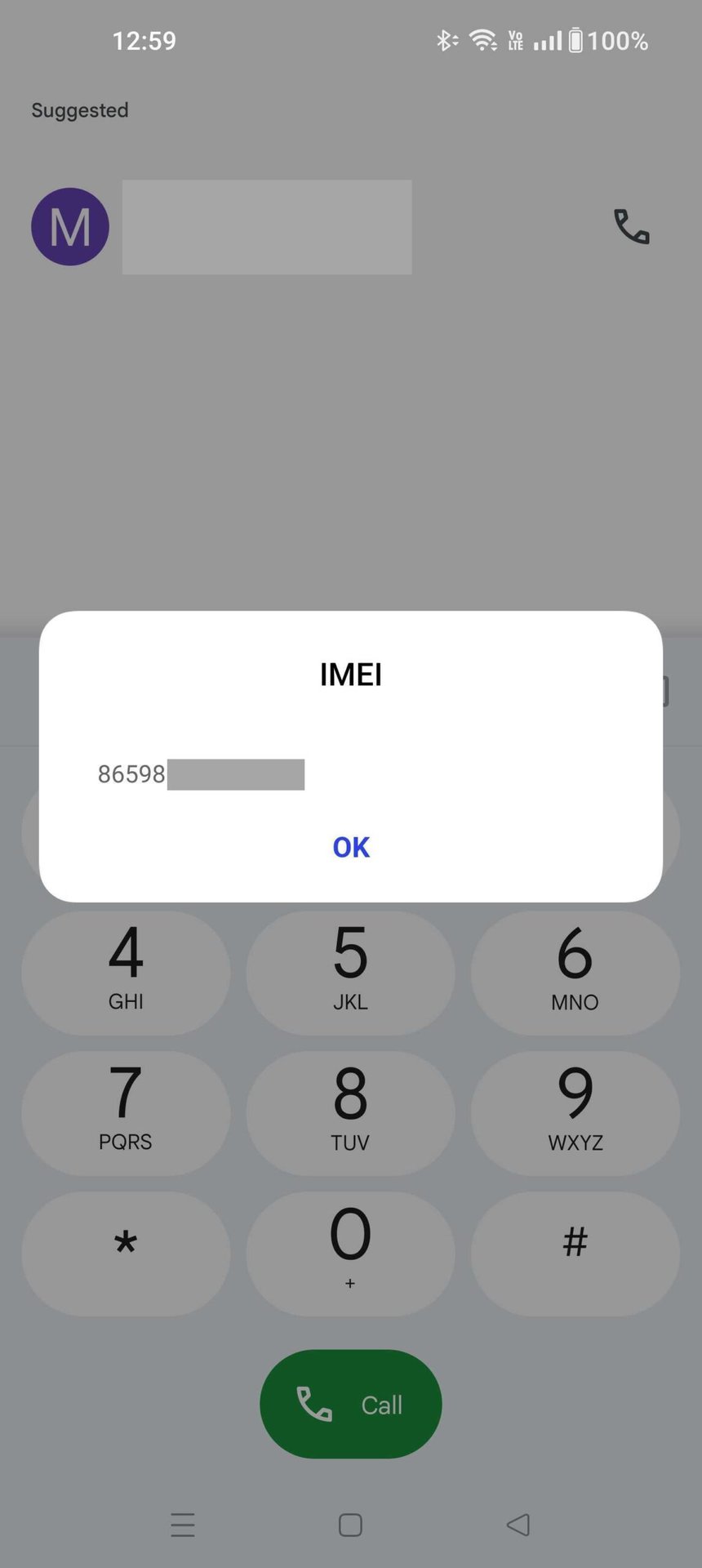Viewport: 702px width, 1568px height.
Task: Enter the star symbol key
Action: click(x=126, y=1253)
